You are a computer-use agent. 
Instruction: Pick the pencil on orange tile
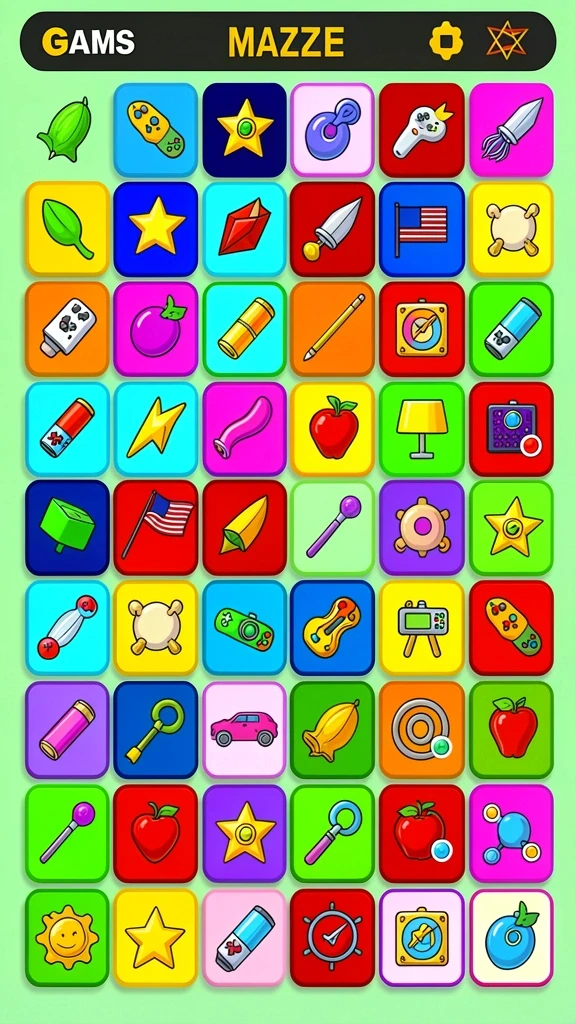coord(333,329)
